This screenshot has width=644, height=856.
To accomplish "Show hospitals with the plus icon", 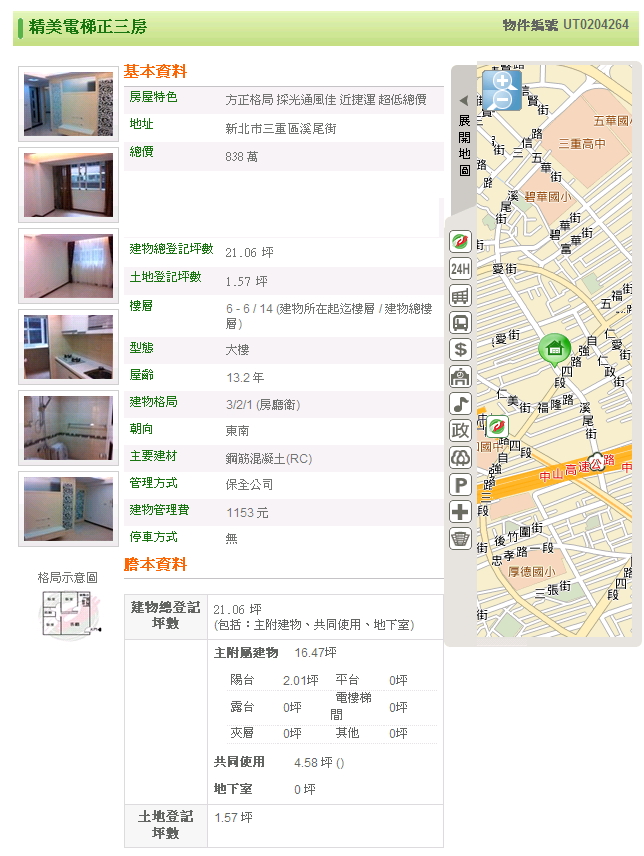I will [x=461, y=512].
